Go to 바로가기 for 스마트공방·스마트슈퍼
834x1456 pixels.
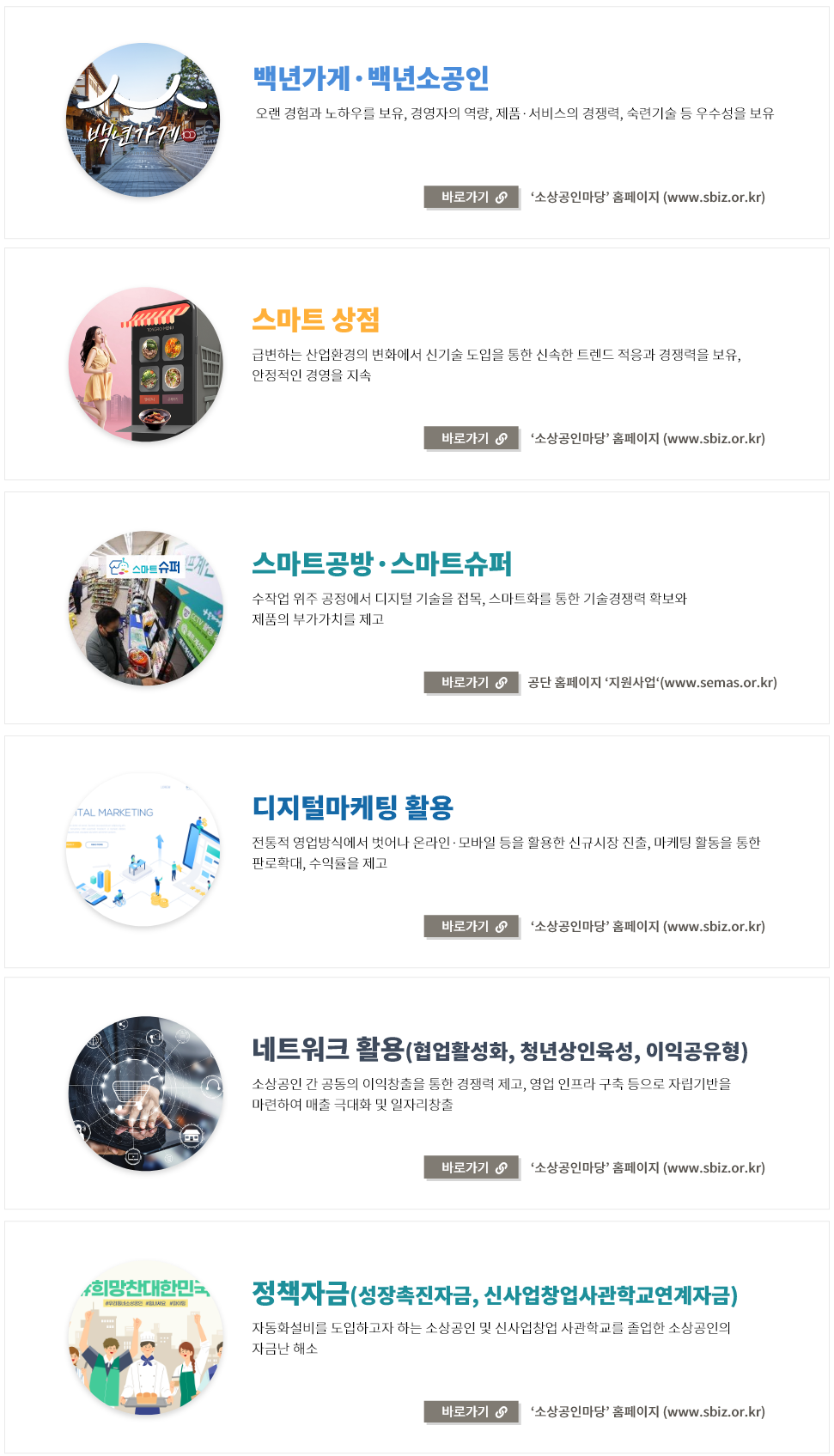click(x=472, y=682)
